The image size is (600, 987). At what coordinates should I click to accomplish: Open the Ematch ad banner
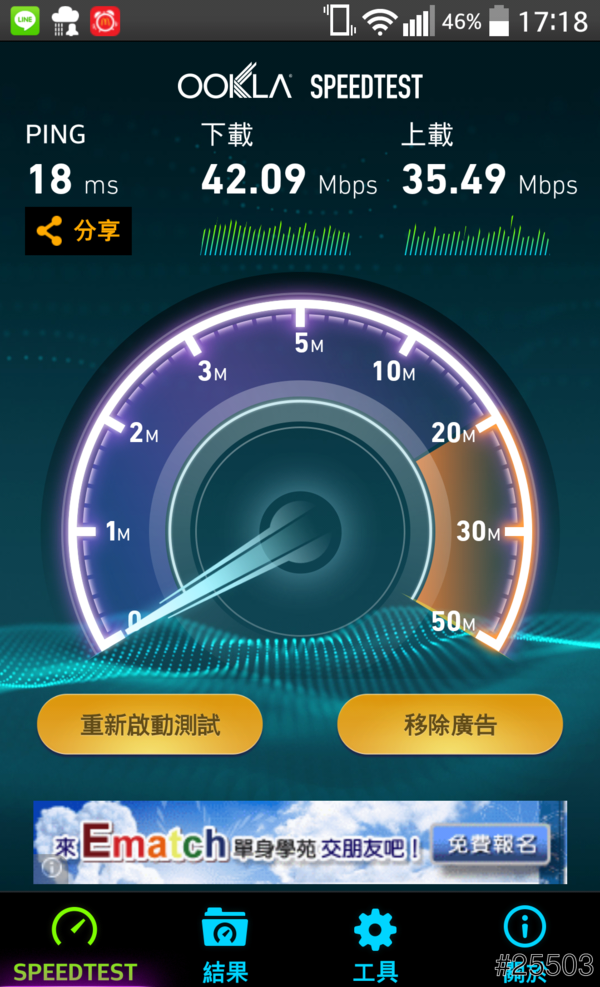[x=300, y=842]
